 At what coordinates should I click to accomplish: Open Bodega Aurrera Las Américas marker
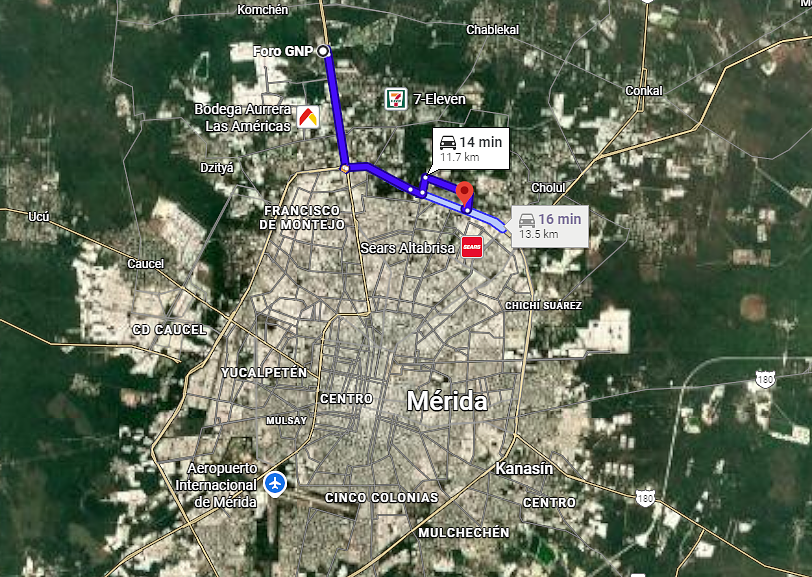click(308, 117)
